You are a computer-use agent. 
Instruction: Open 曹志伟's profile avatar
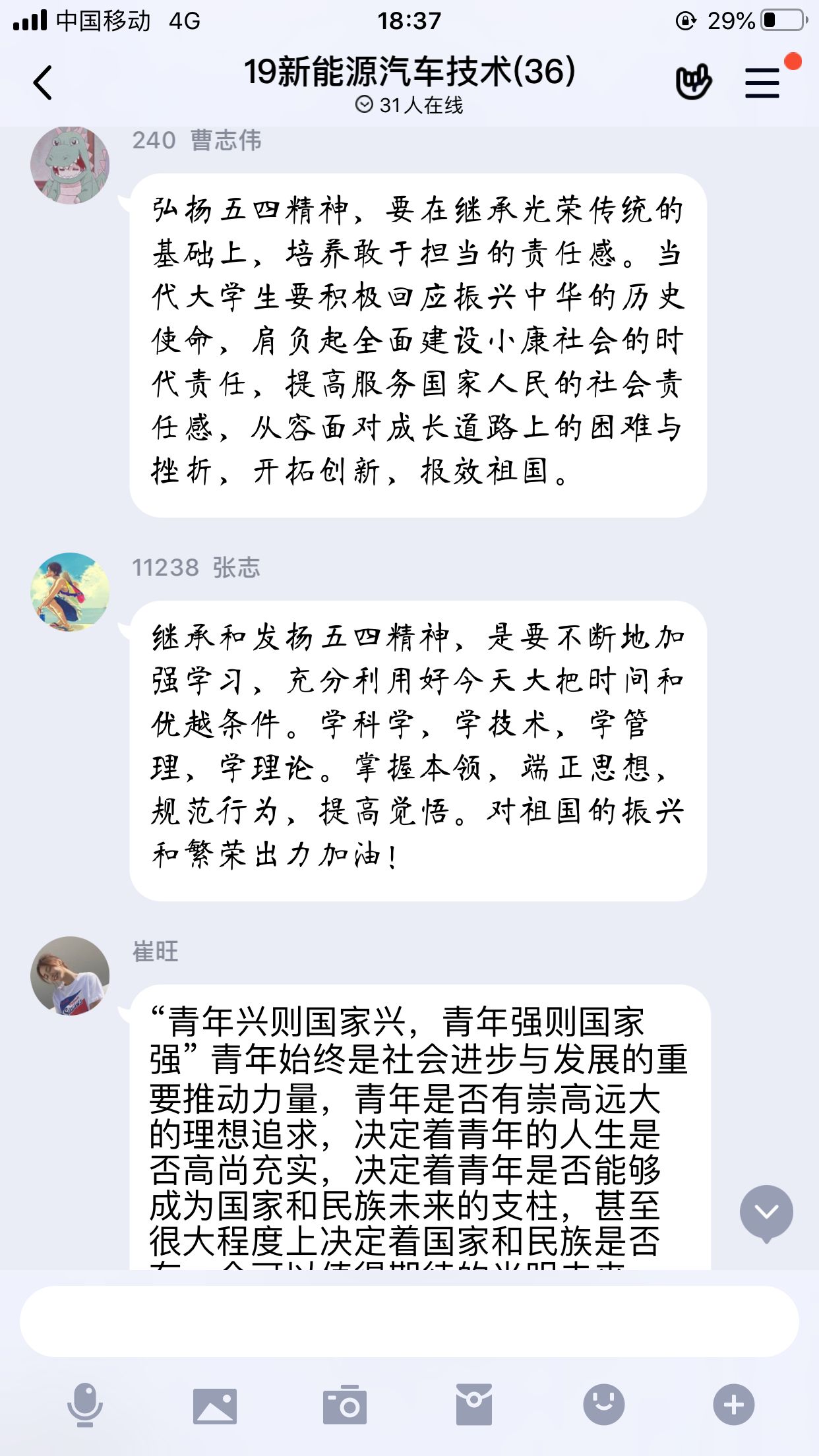tap(70, 164)
